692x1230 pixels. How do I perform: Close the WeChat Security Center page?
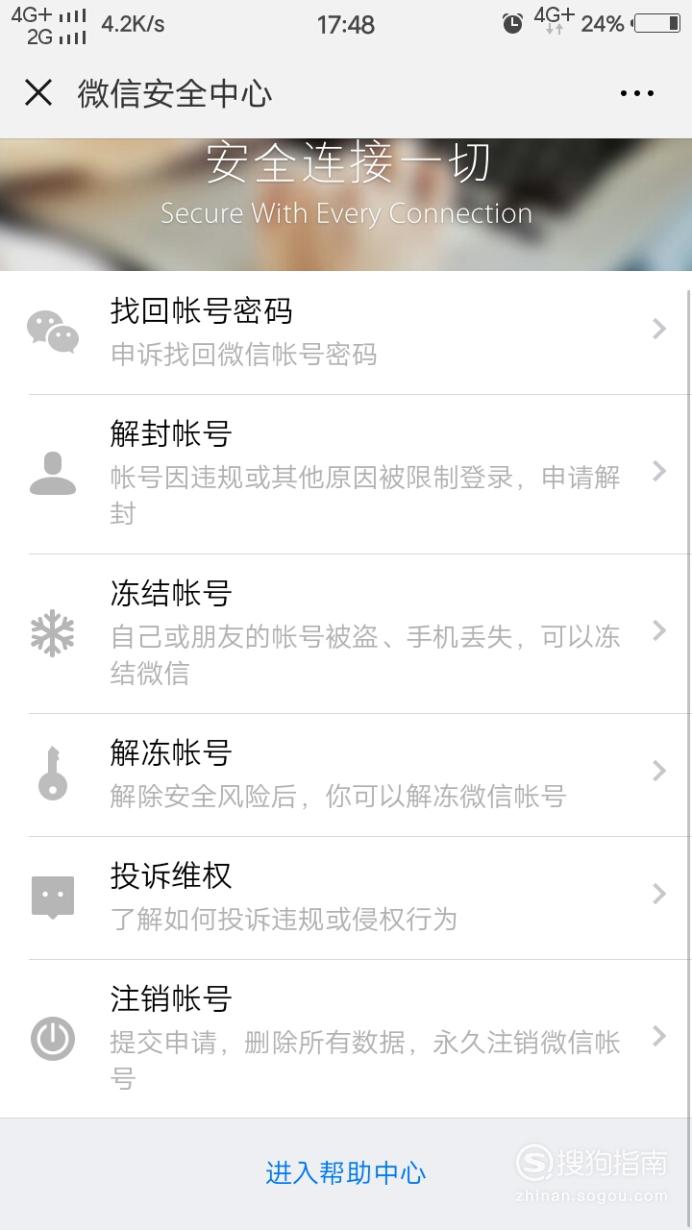point(38,94)
